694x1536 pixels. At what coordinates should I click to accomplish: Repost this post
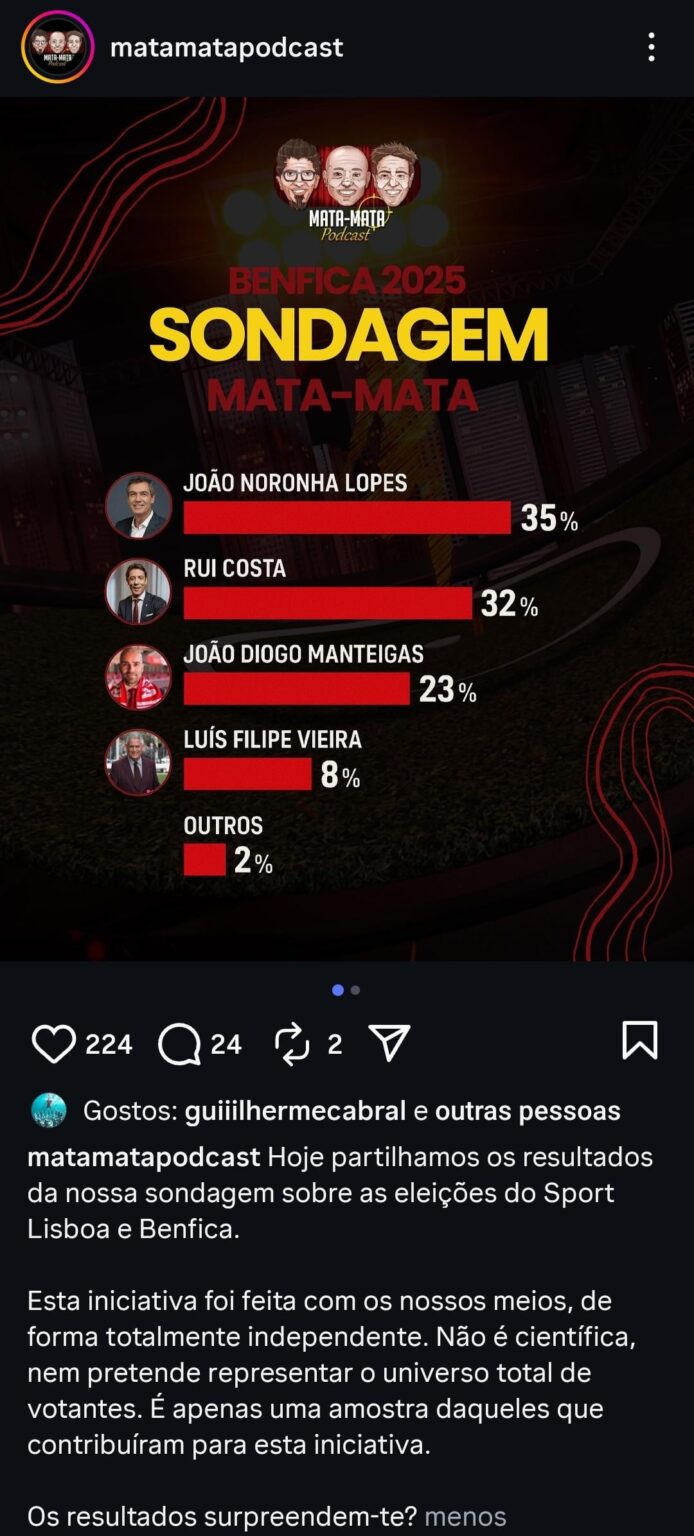292,1044
